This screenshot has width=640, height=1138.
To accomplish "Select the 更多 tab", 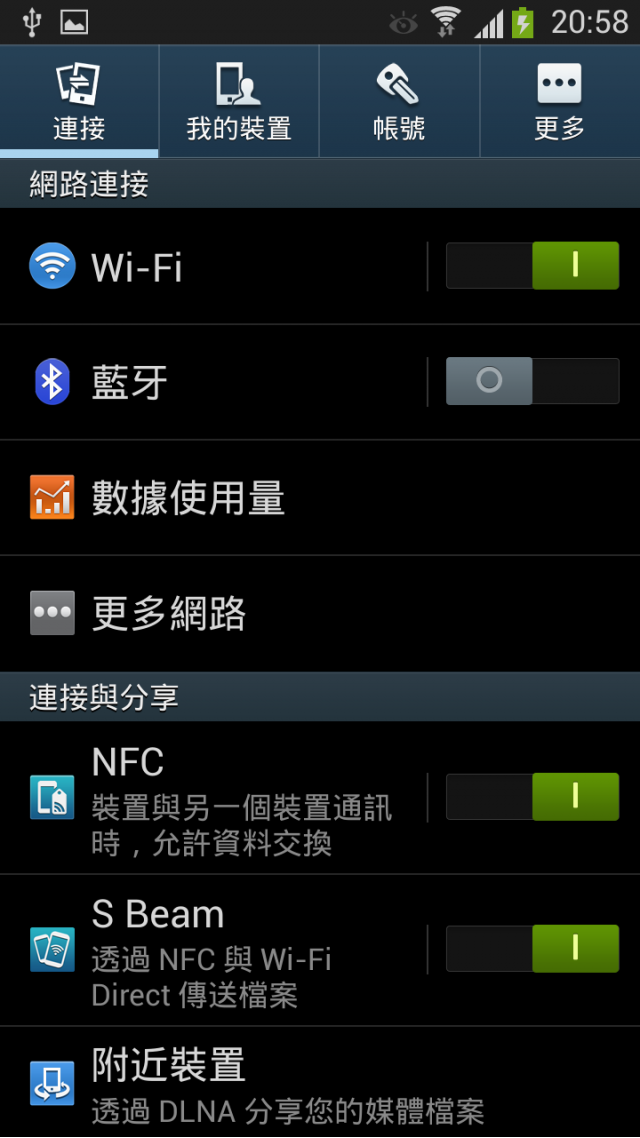I will click(x=559, y=101).
